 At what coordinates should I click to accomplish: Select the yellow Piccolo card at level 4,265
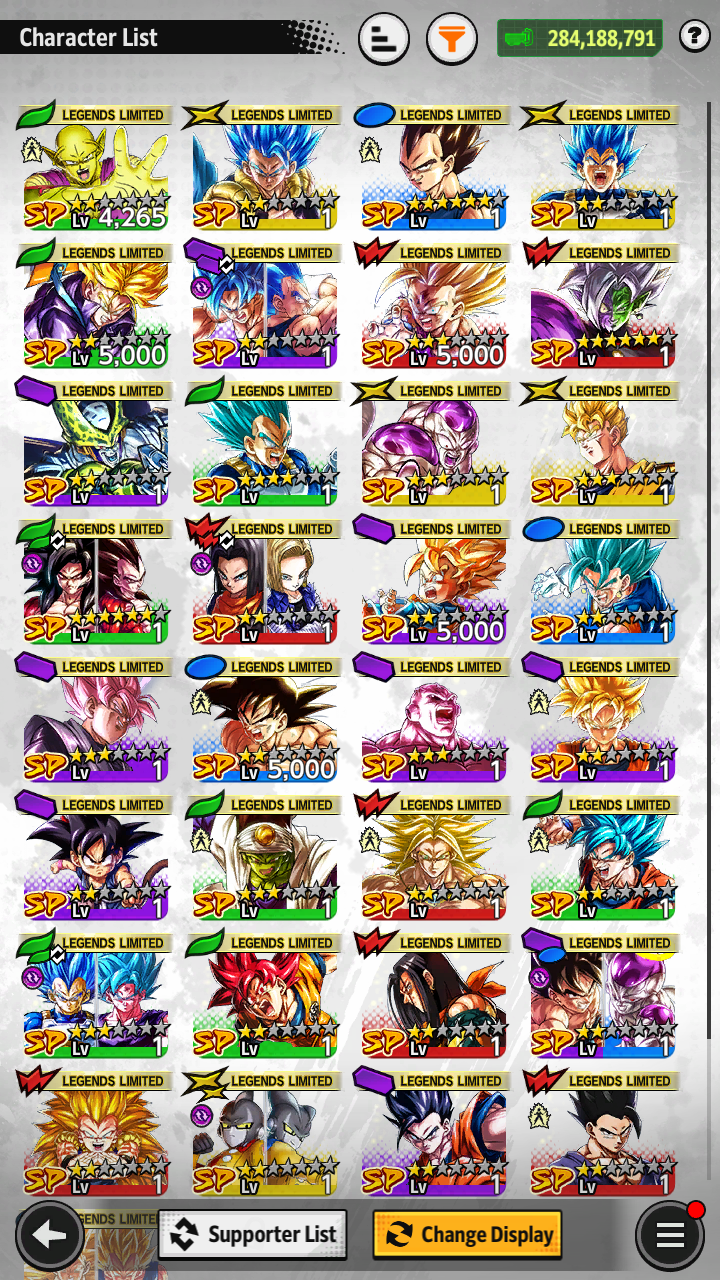click(x=96, y=167)
